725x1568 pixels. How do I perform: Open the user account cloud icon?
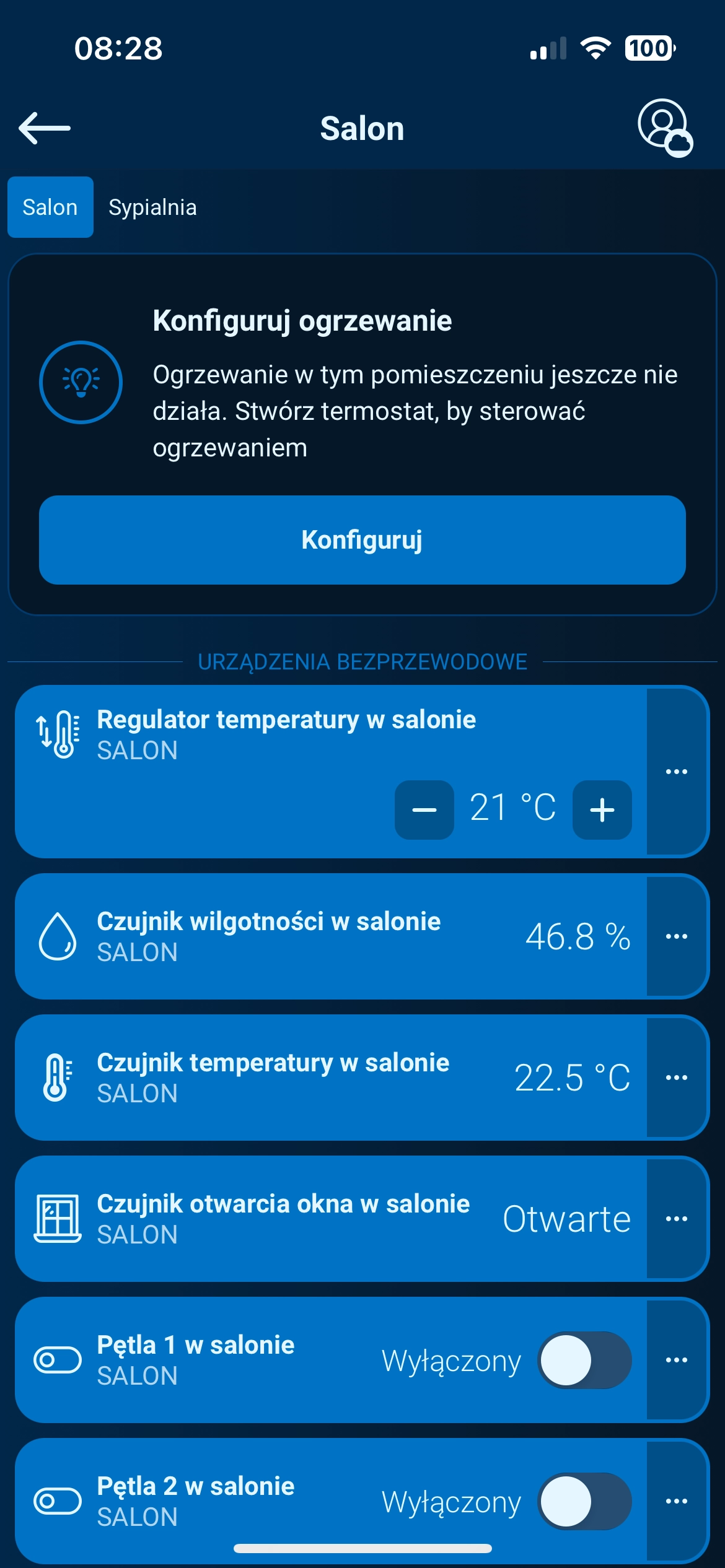[664, 127]
